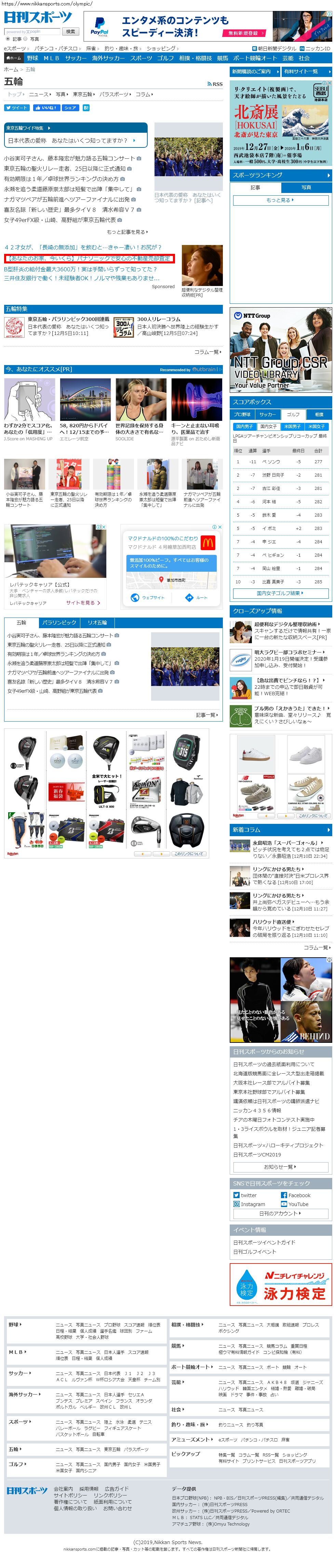The width and height of the screenshot is (336, 1568).
Task: Like the page with the いいね! button
Action: (46, 108)
